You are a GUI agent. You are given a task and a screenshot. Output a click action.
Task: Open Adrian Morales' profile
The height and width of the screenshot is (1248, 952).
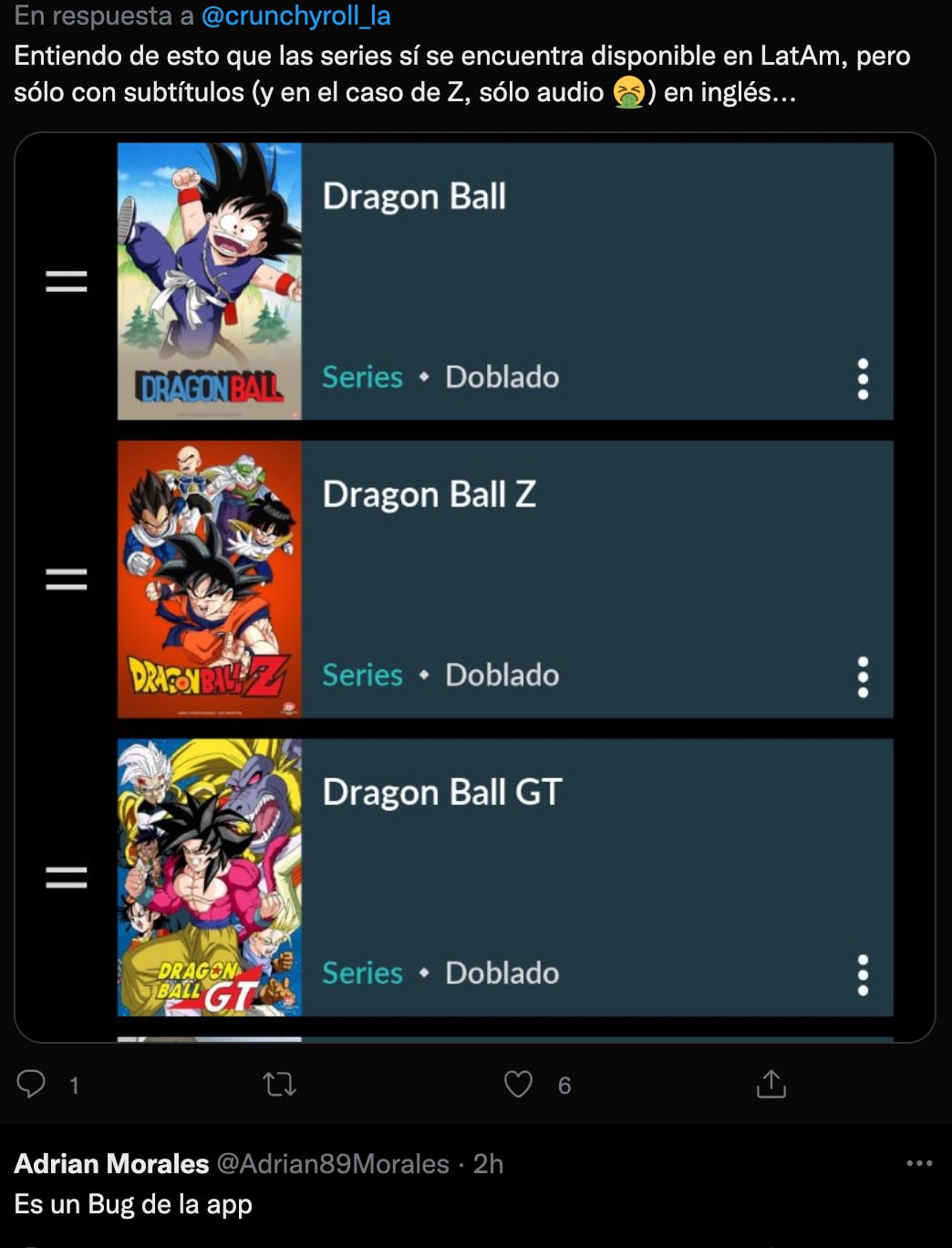pyautogui.click(x=111, y=1163)
